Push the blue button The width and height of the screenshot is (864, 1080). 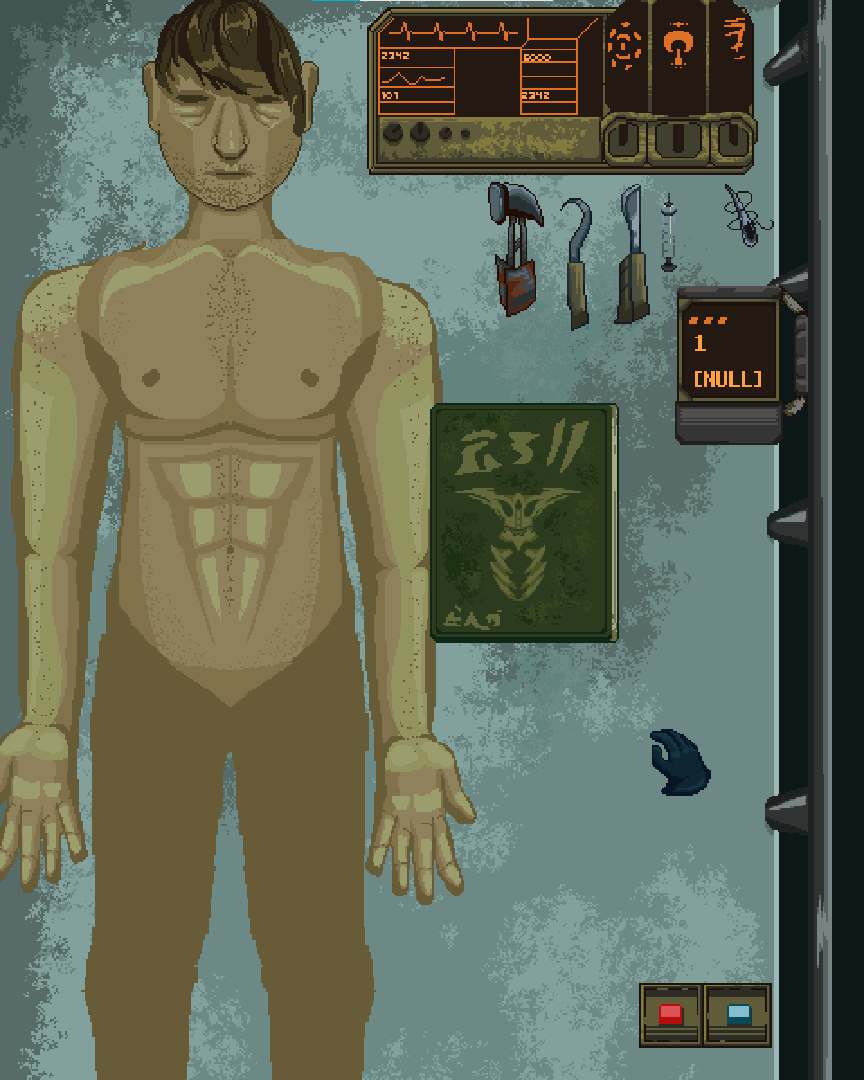pos(739,1015)
